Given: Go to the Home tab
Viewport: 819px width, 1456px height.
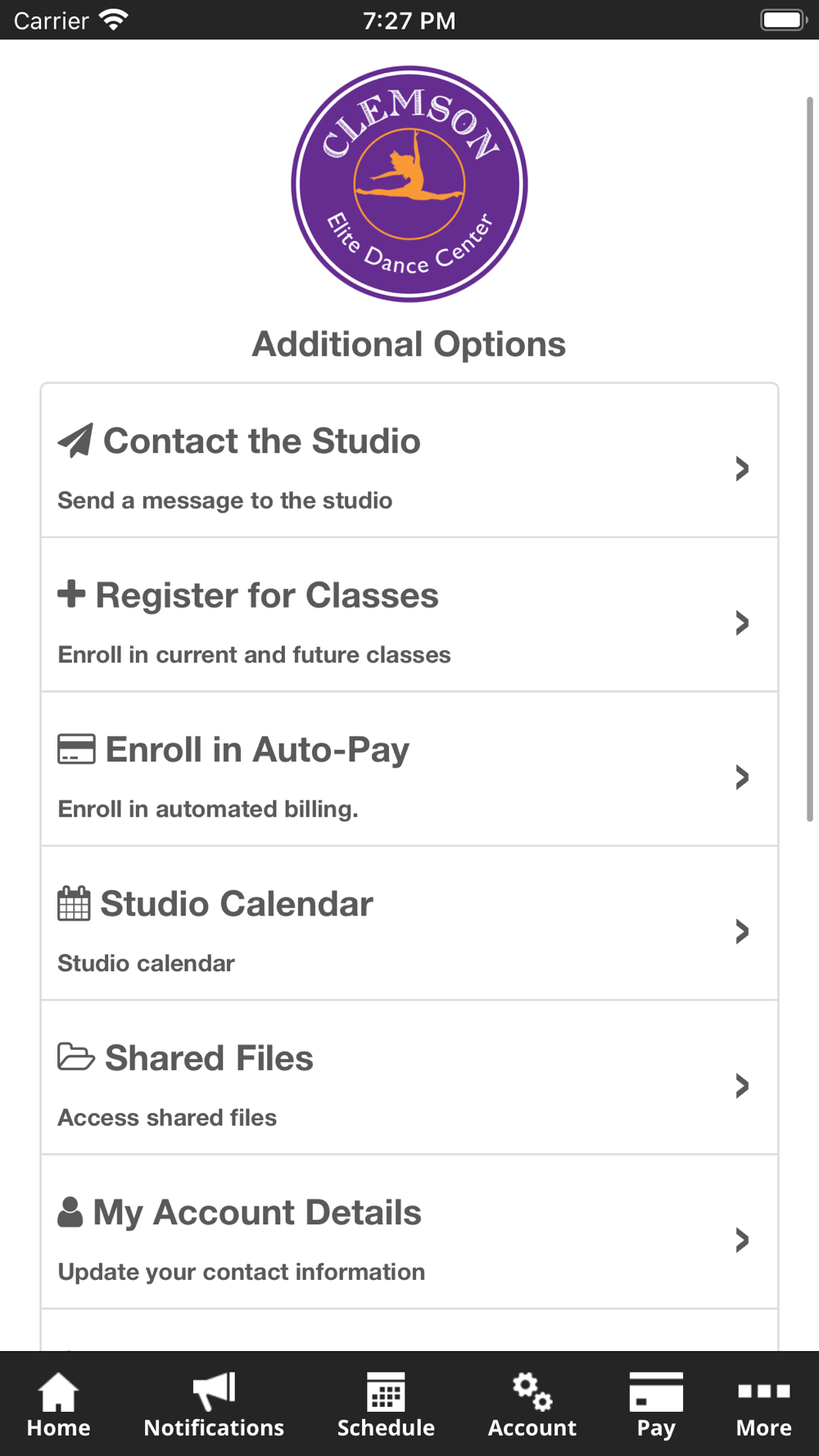Looking at the screenshot, I should pyautogui.click(x=59, y=1405).
